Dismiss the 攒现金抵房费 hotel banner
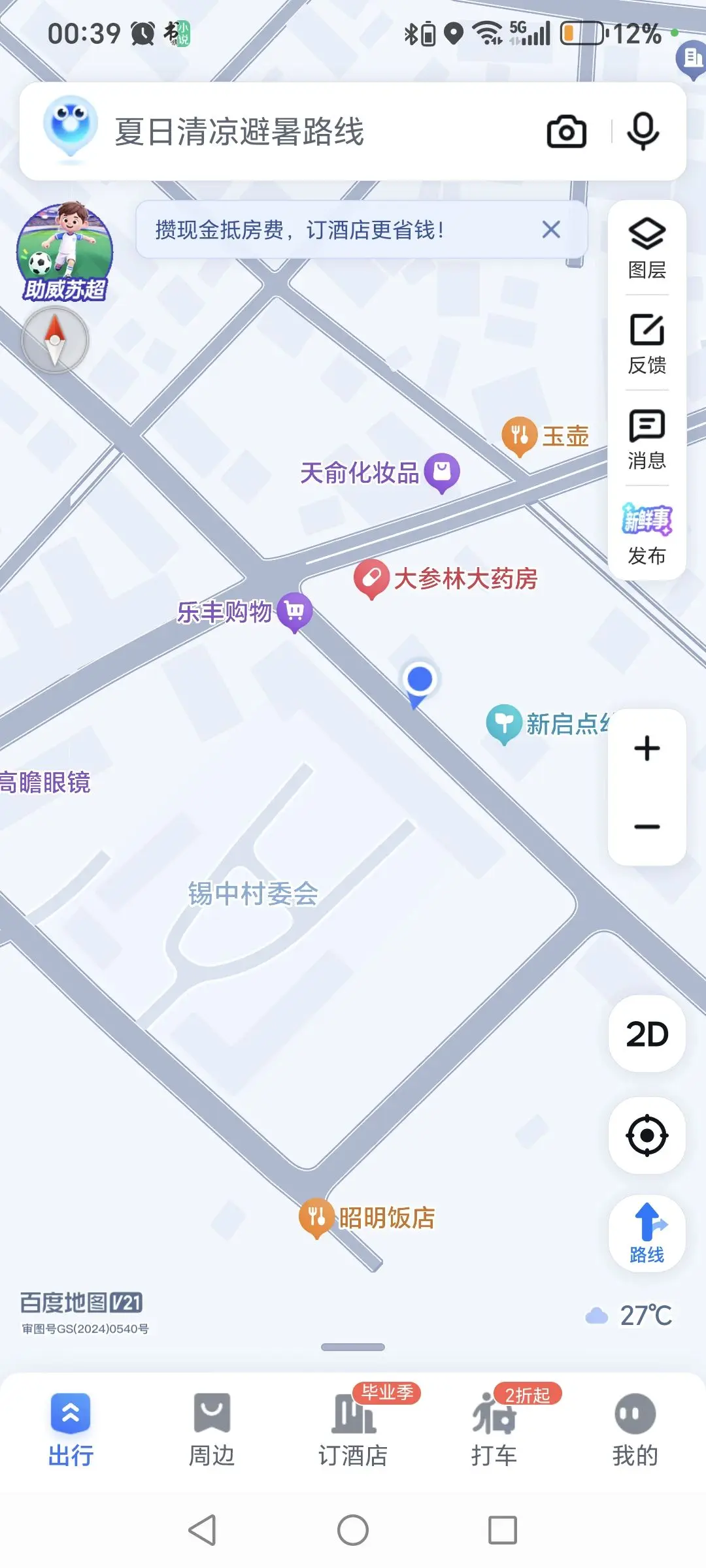This screenshot has height=1568, width=706. [x=551, y=230]
